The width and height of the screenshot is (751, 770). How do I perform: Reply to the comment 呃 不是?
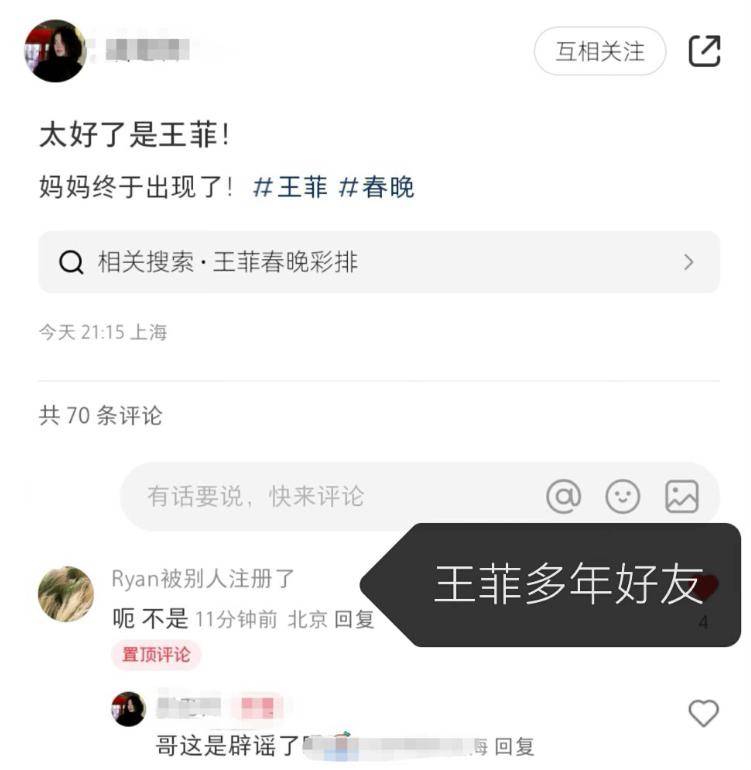tap(354, 620)
